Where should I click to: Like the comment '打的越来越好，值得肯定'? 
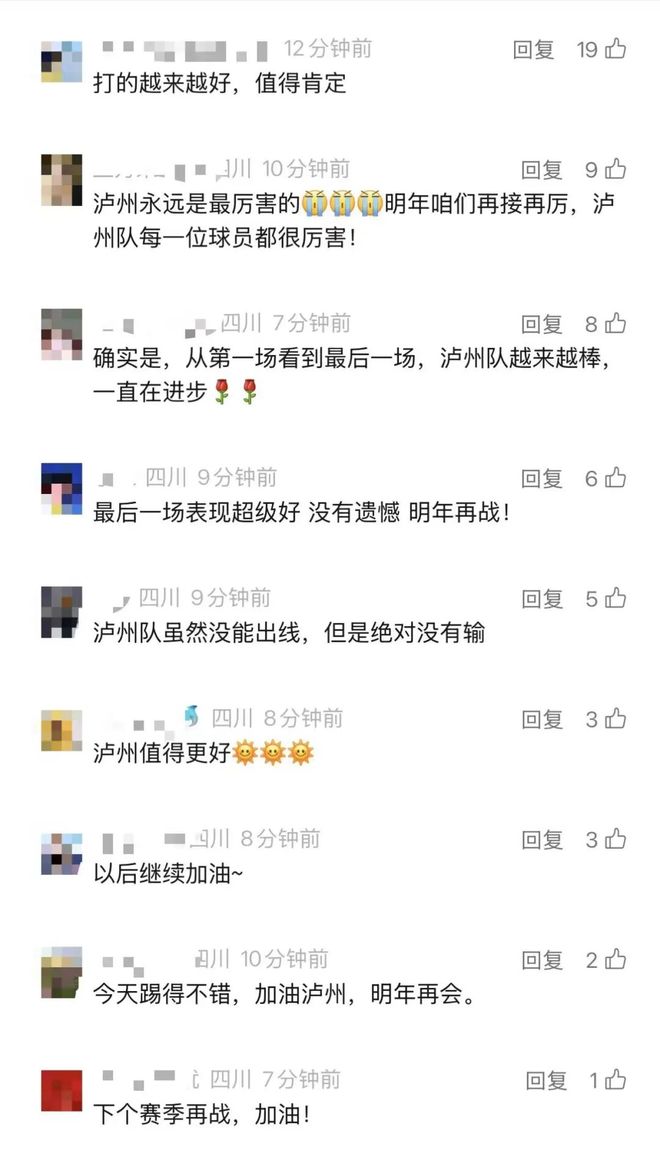coord(616,48)
